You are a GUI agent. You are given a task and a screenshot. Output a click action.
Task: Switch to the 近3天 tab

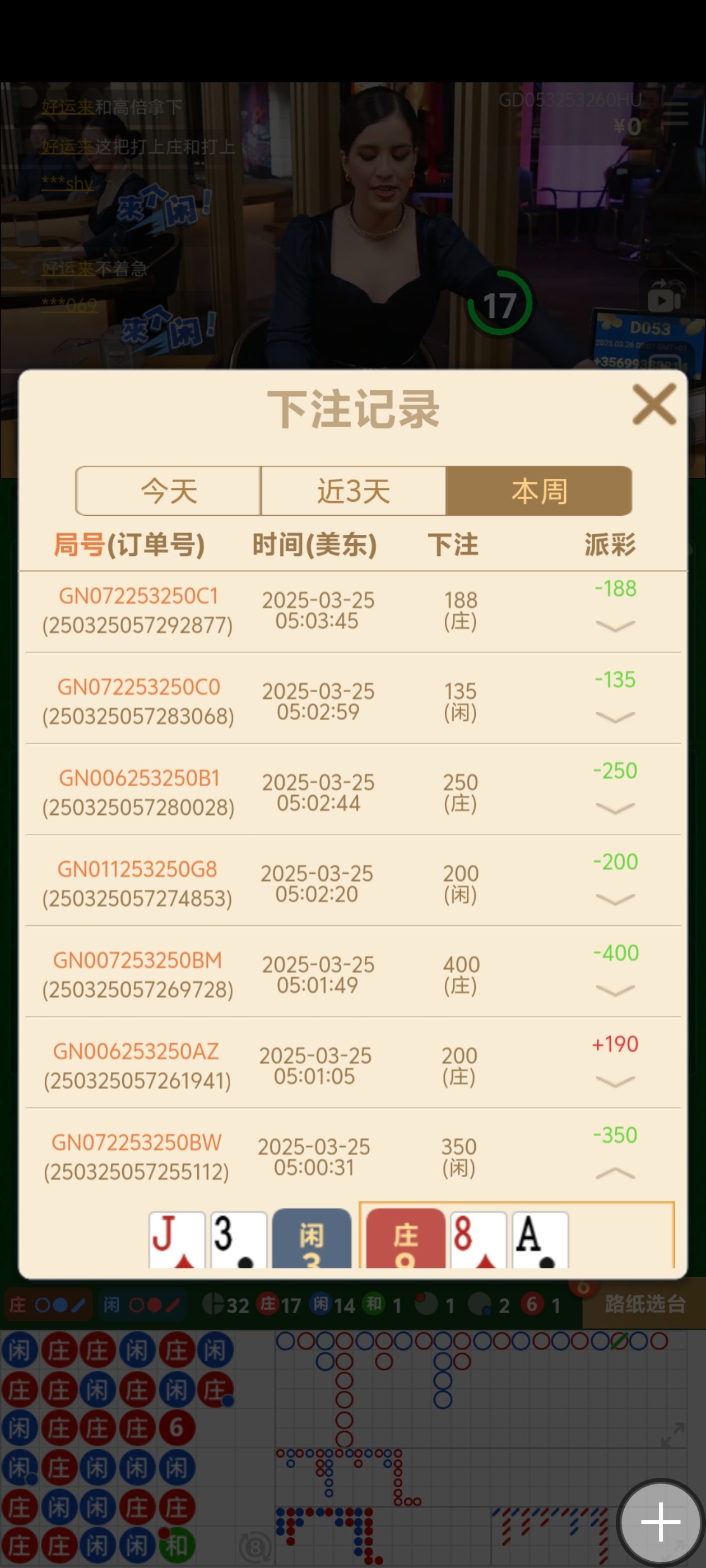[x=354, y=491]
